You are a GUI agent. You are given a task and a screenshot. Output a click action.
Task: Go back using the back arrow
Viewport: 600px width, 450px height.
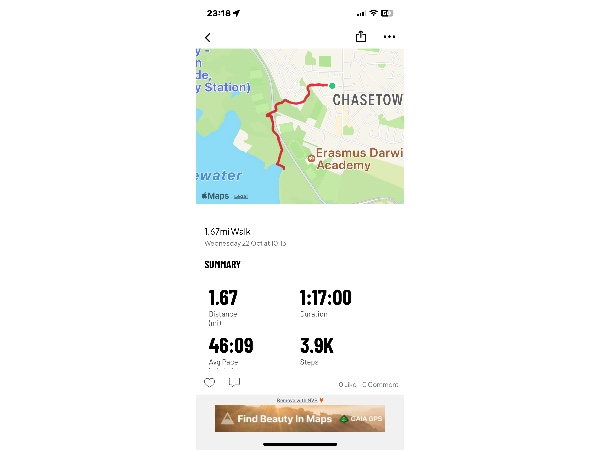[x=208, y=37]
